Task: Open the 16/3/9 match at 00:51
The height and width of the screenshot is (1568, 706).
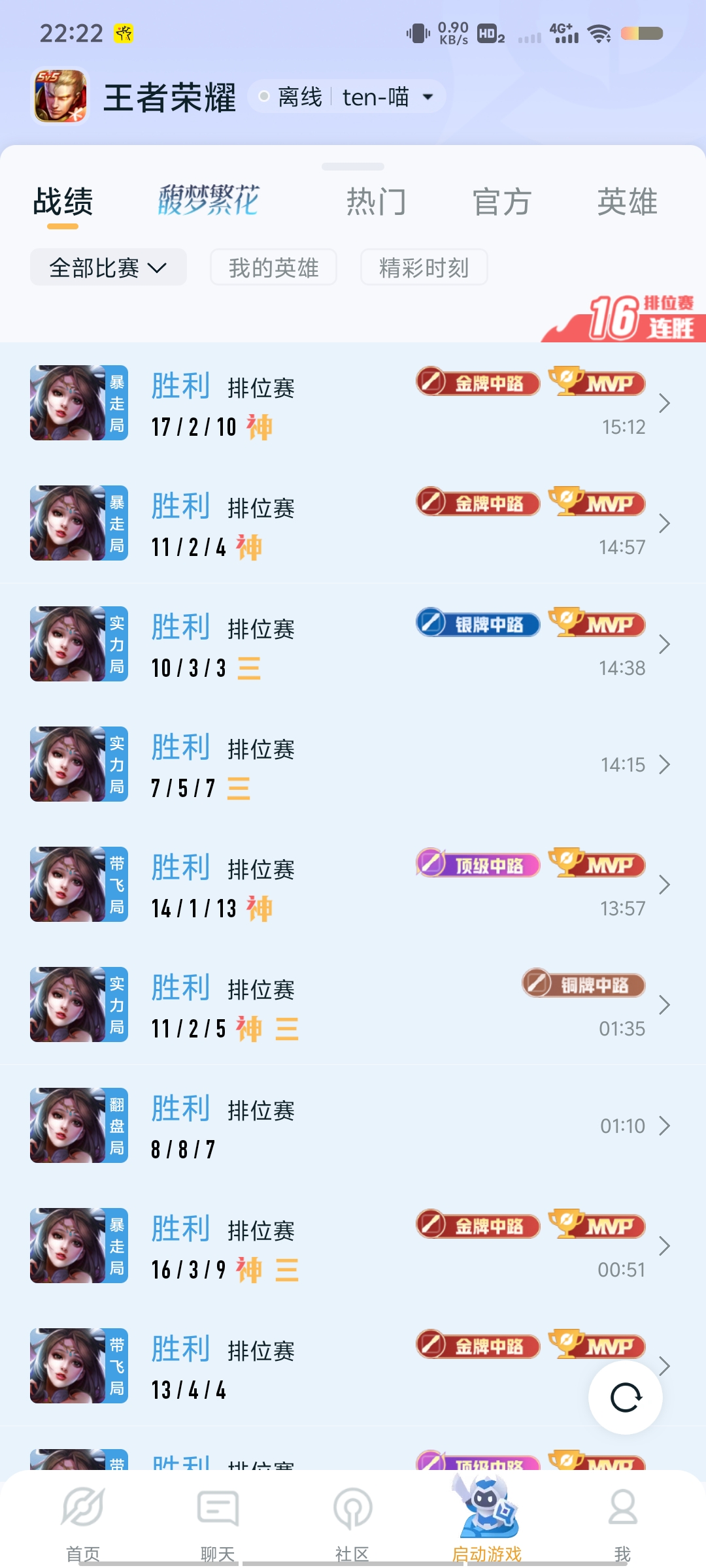Action: pyautogui.click(x=353, y=1246)
